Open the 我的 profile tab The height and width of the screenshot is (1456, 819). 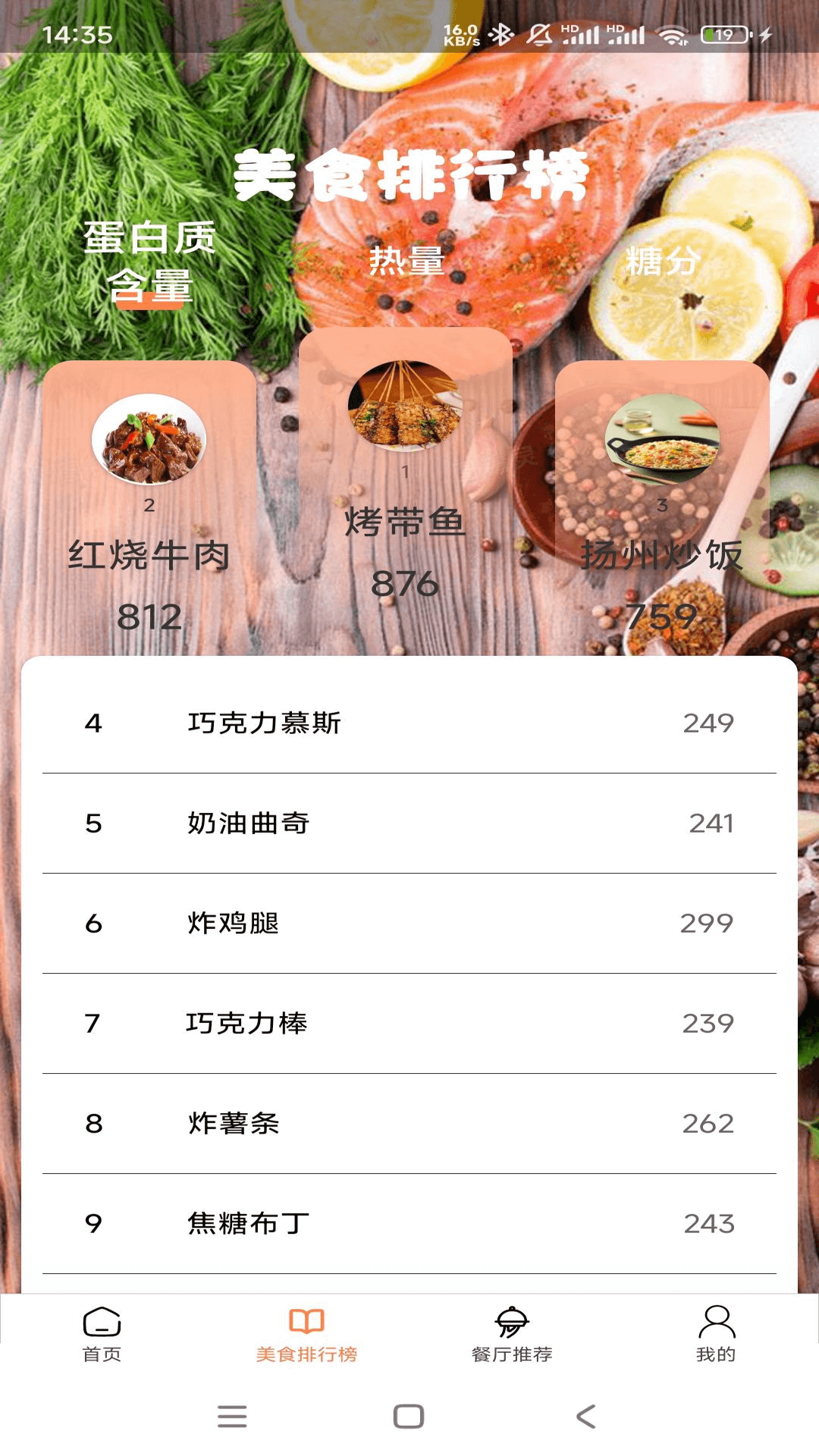[716, 1333]
